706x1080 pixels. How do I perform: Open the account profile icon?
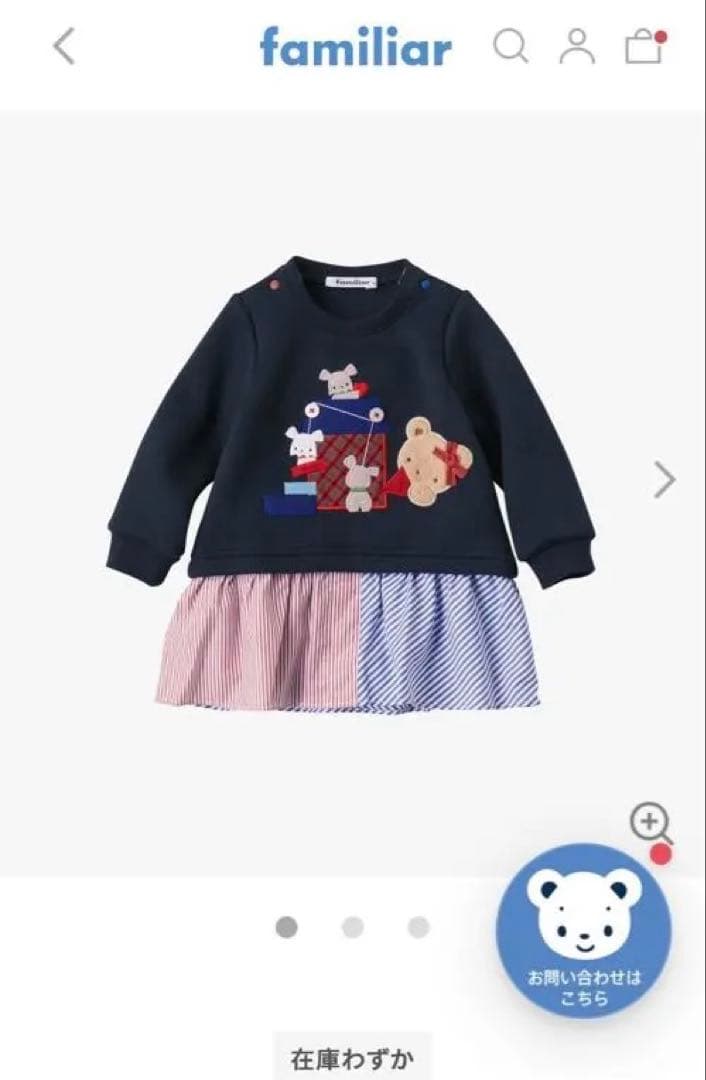tap(577, 46)
